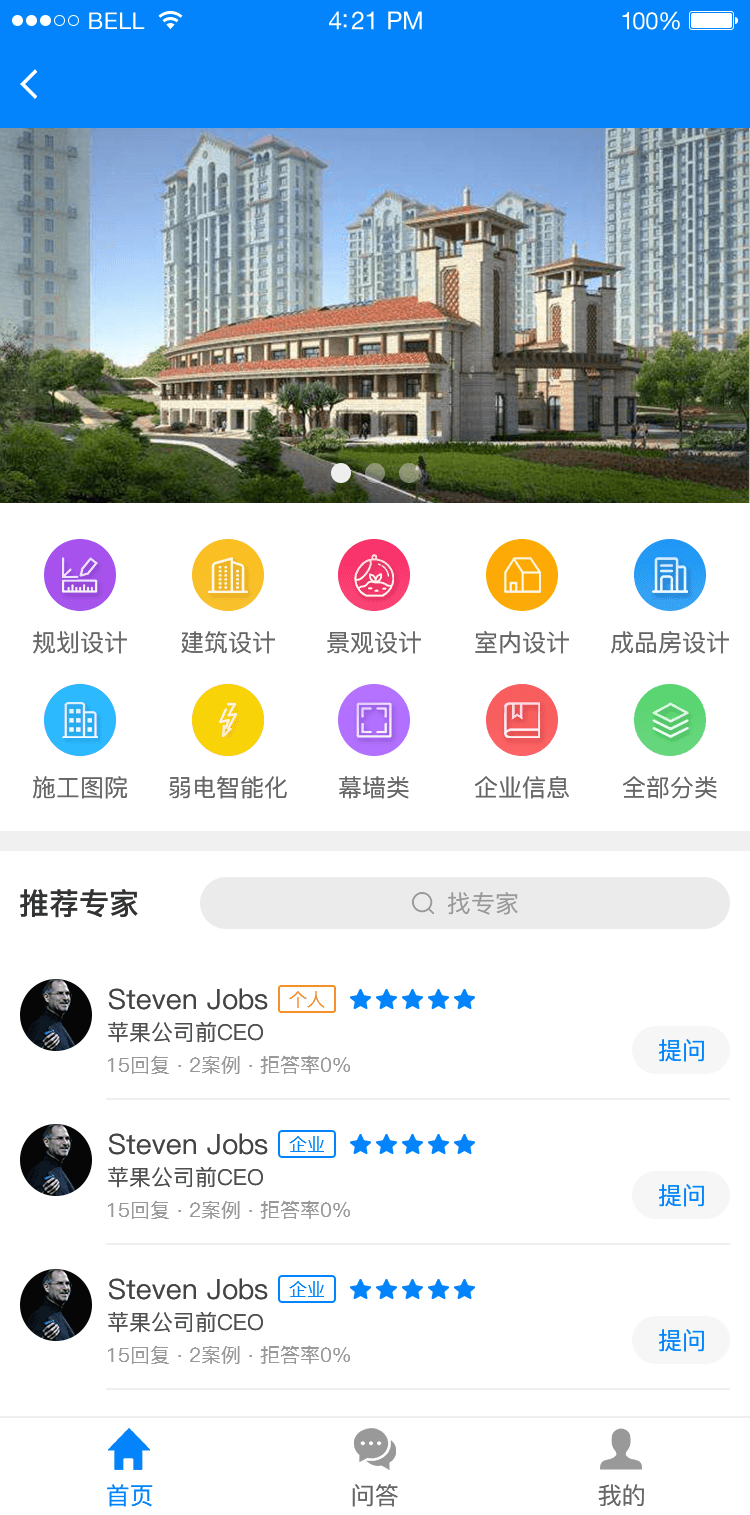Open the 幕墙类 category

(x=374, y=743)
